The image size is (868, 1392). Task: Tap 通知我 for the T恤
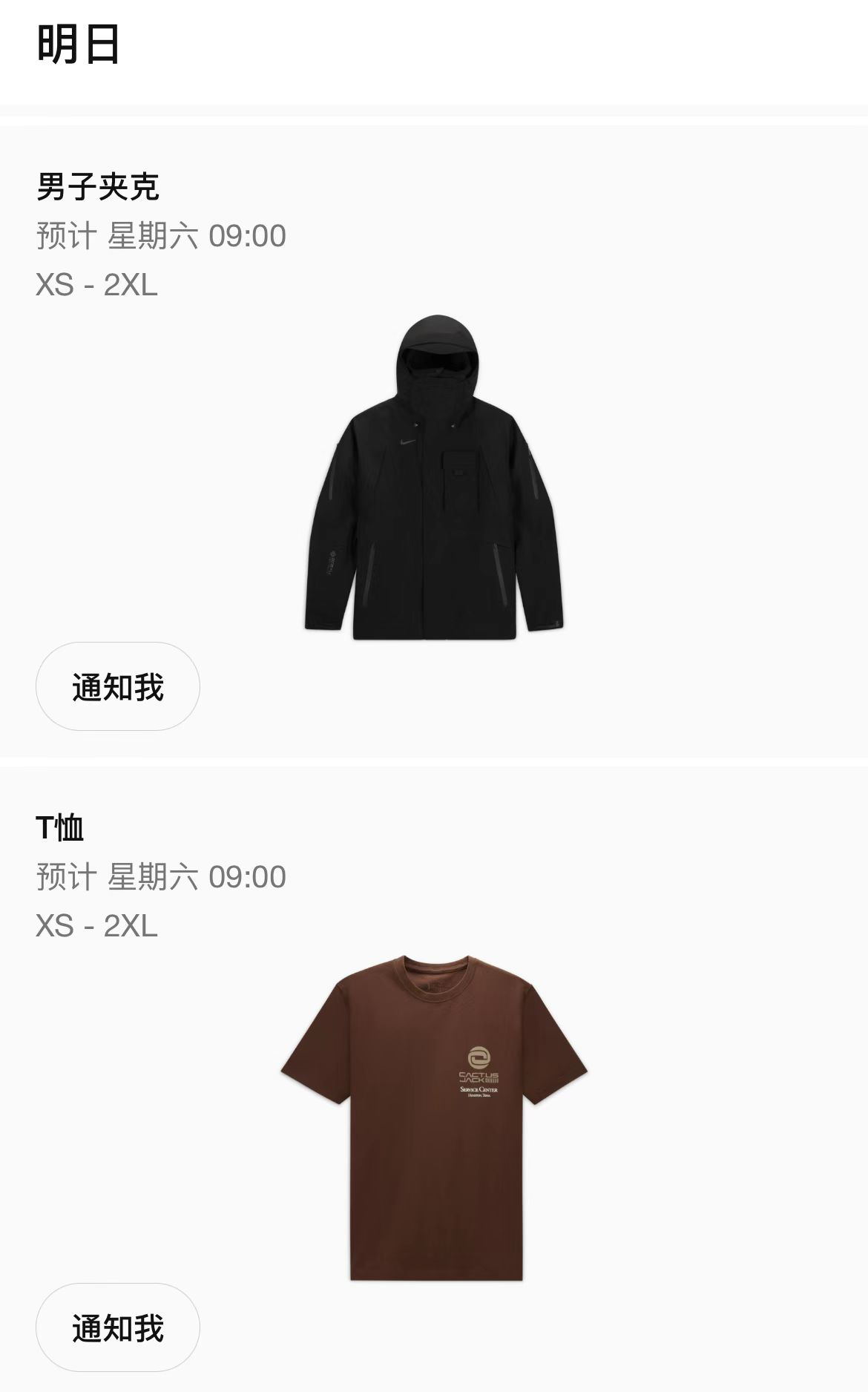point(118,1327)
